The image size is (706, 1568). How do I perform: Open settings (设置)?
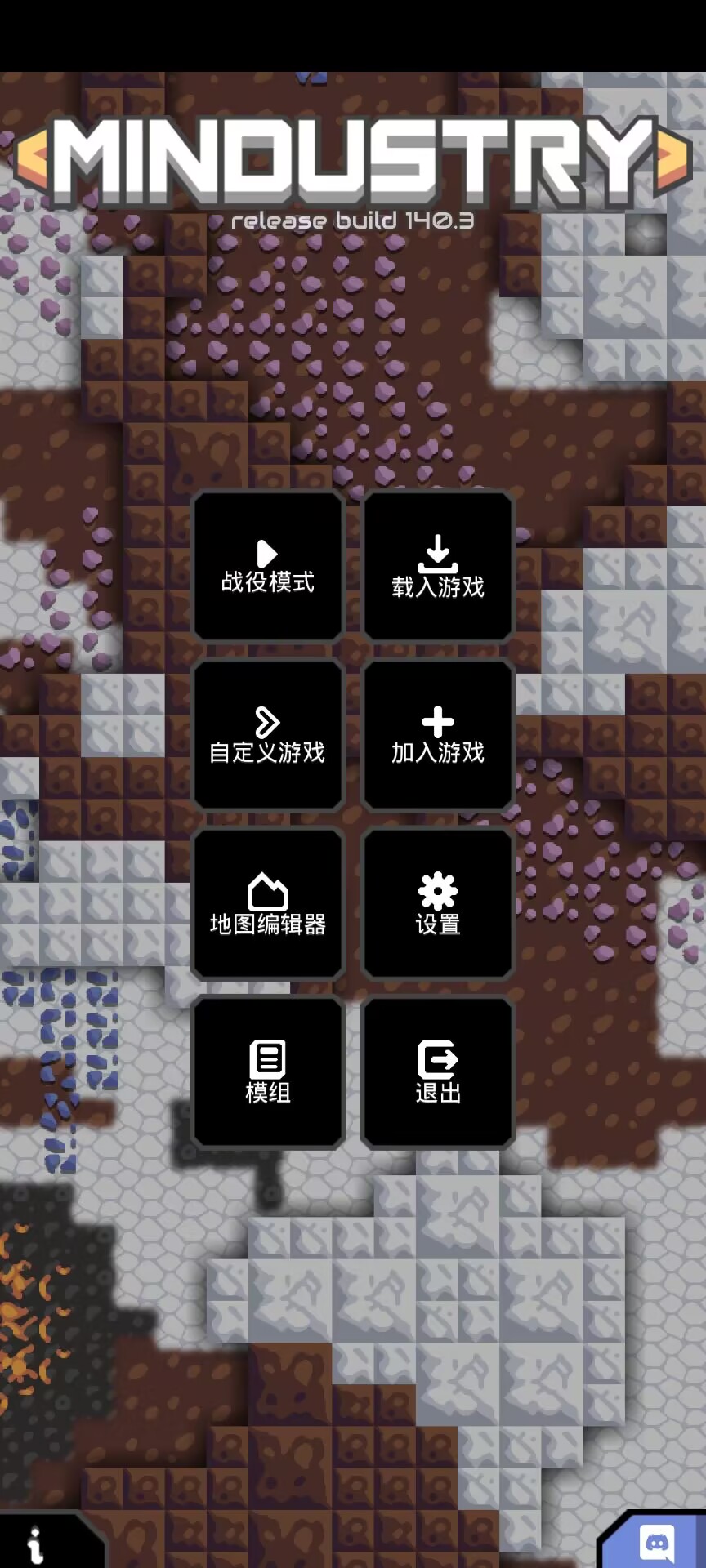tap(438, 904)
